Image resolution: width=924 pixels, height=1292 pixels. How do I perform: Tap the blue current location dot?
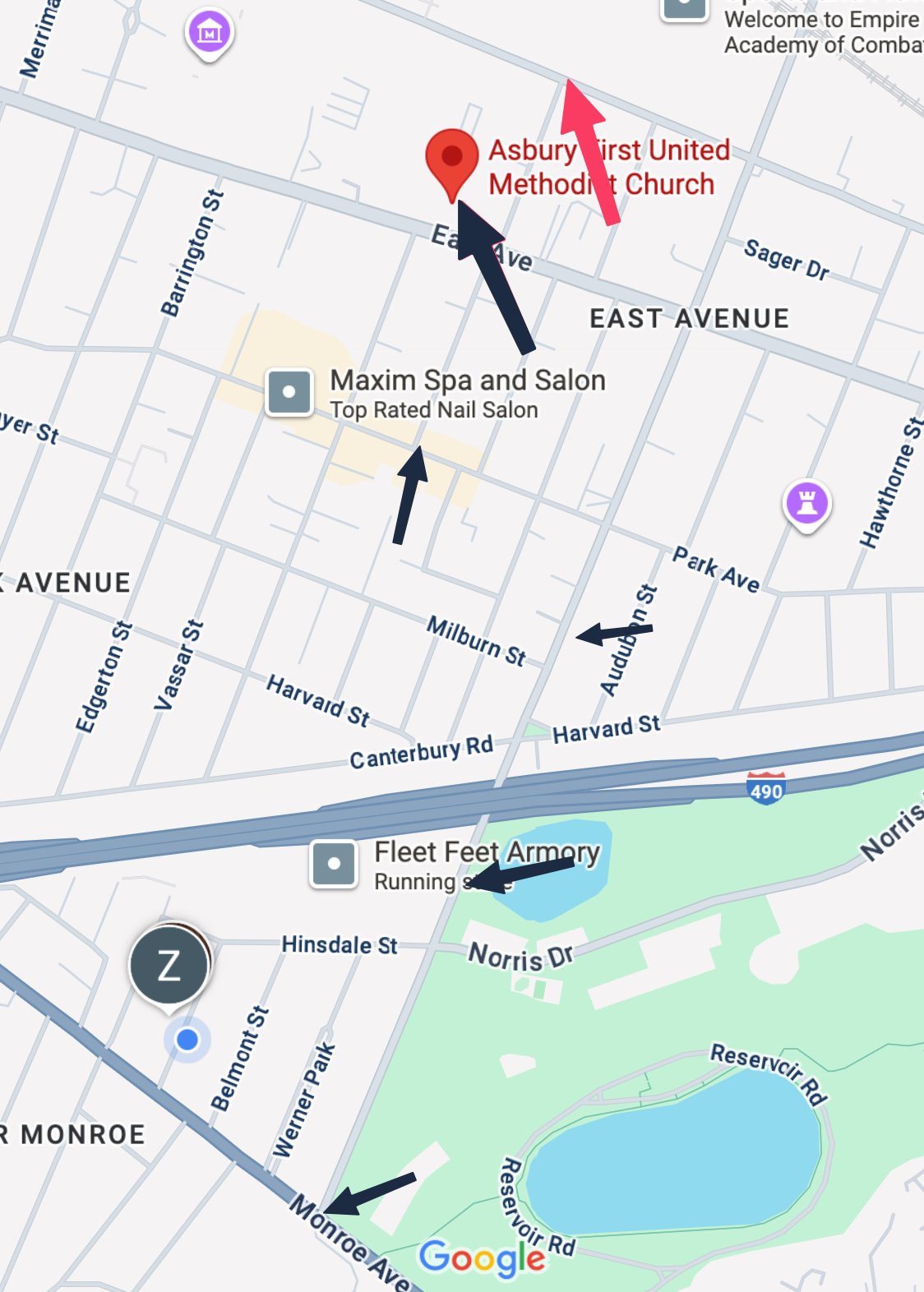click(x=187, y=1040)
